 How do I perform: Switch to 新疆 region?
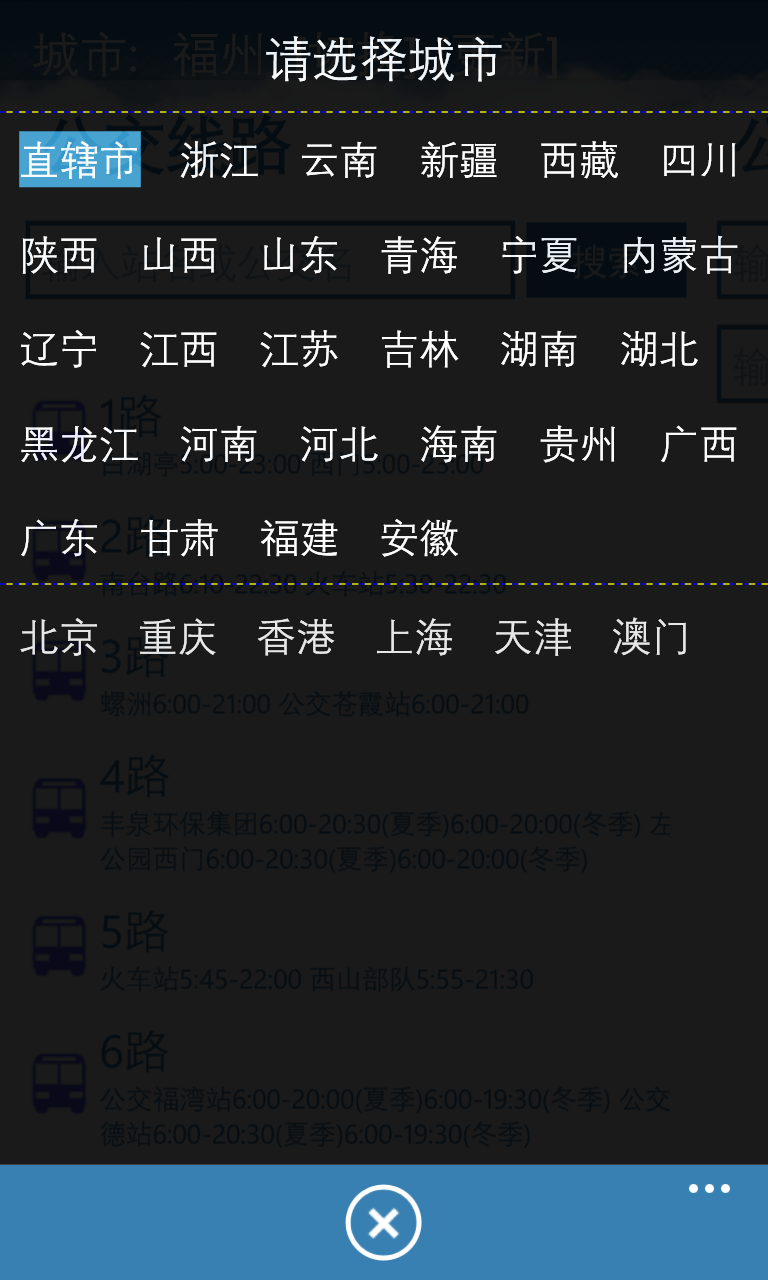click(x=459, y=160)
